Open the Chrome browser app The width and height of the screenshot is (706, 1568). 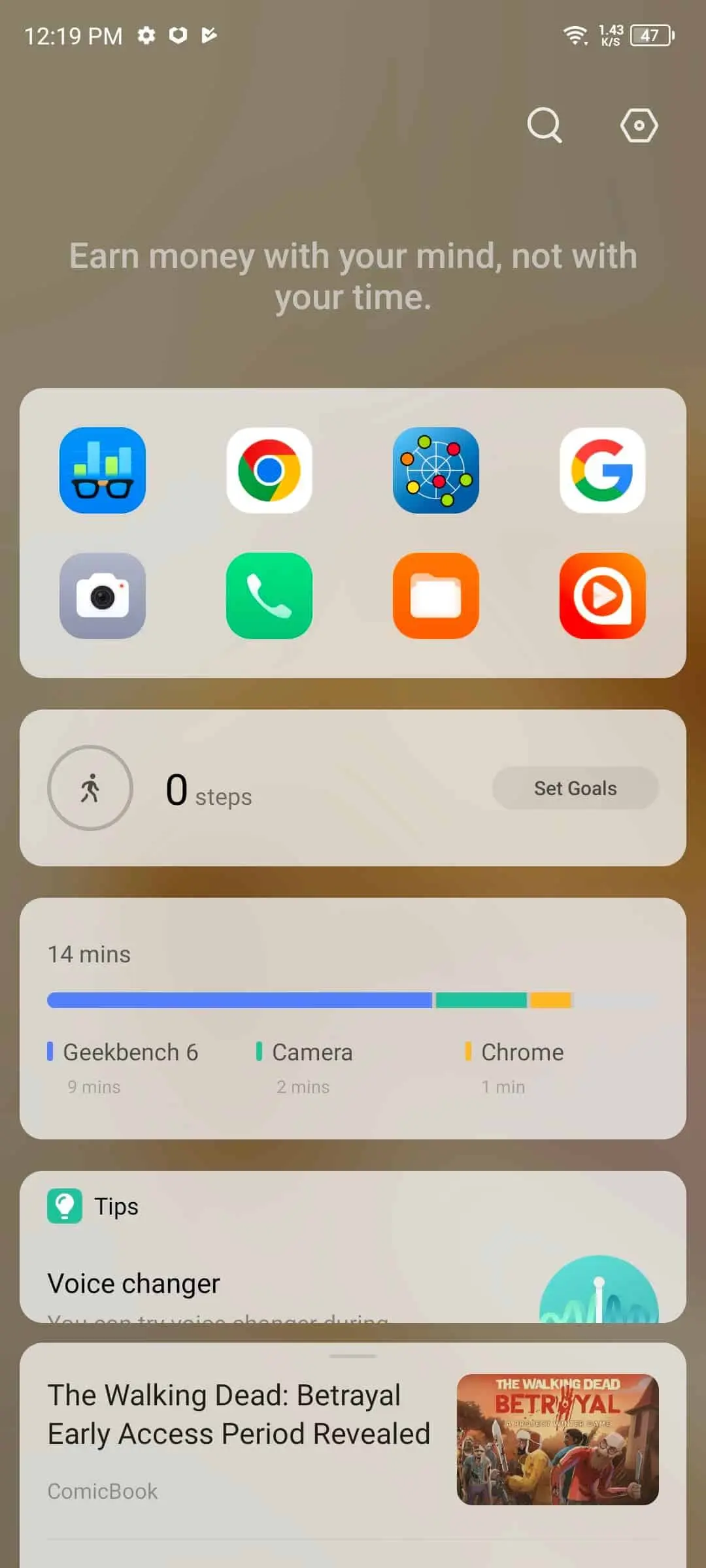point(269,470)
